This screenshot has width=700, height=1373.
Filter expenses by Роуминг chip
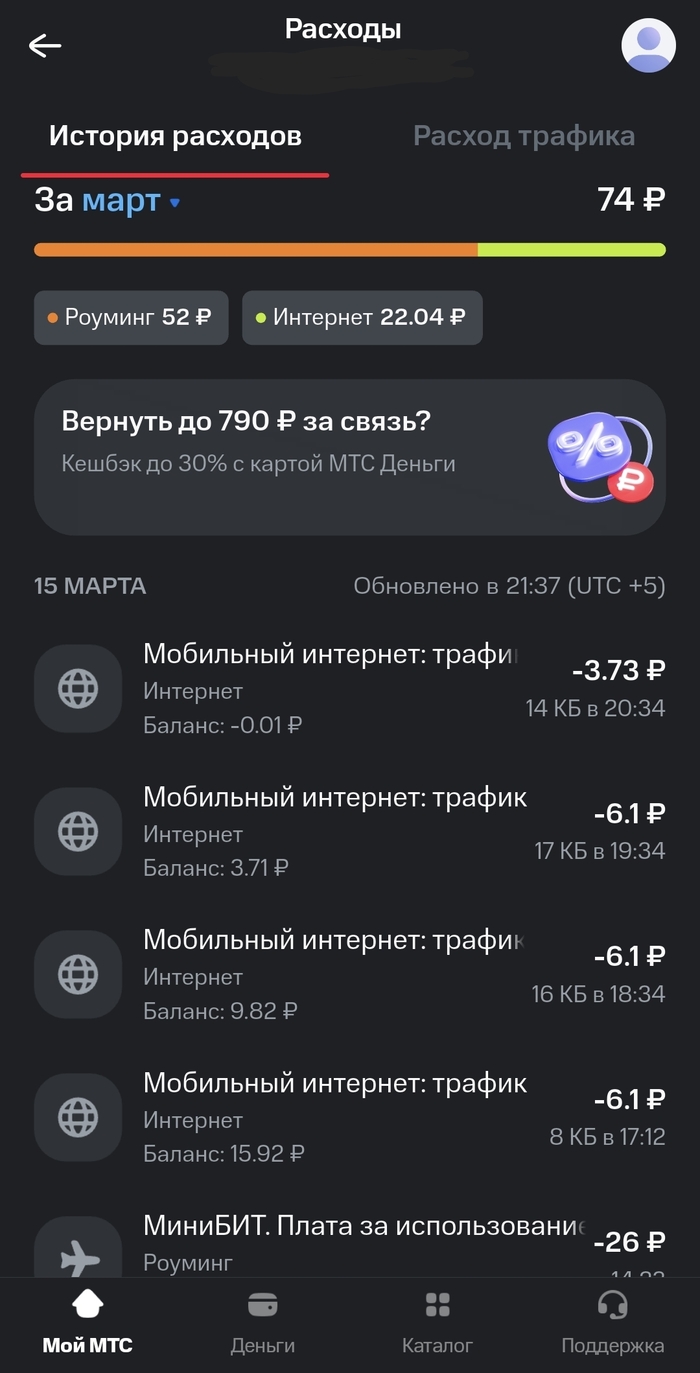pos(131,318)
